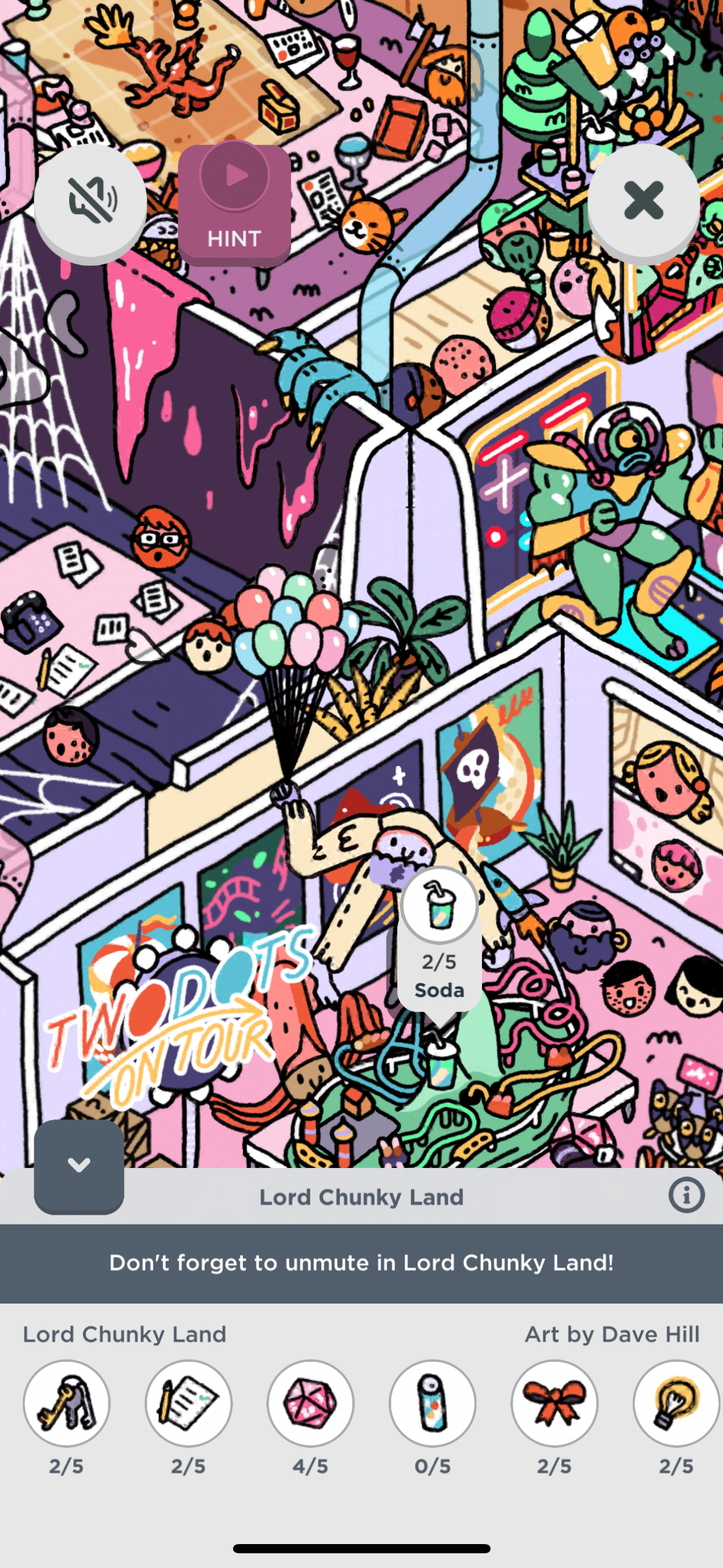Select the light bulb item
The width and height of the screenshot is (723, 1568).
[x=676, y=1402]
